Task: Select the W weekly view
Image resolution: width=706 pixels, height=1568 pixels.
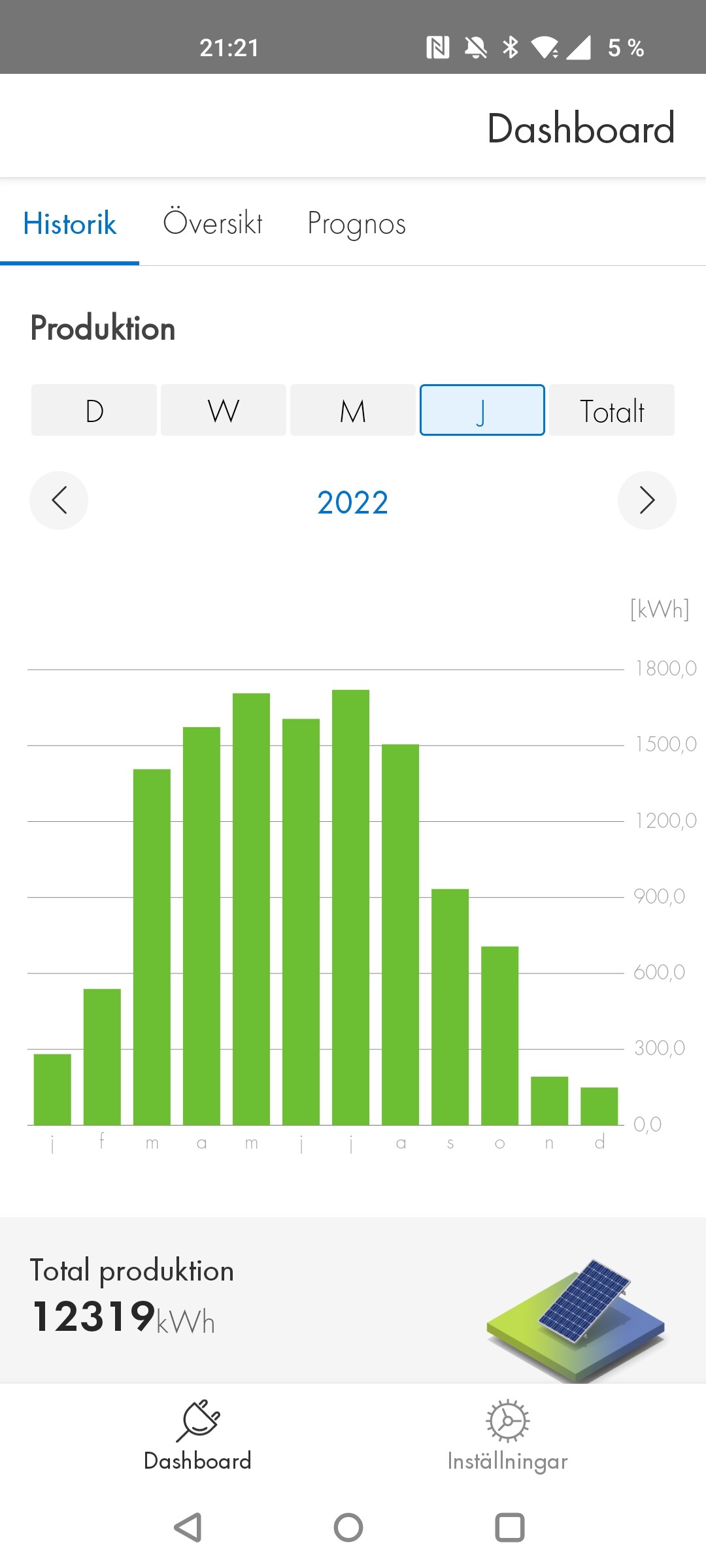Action: (224, 410)
